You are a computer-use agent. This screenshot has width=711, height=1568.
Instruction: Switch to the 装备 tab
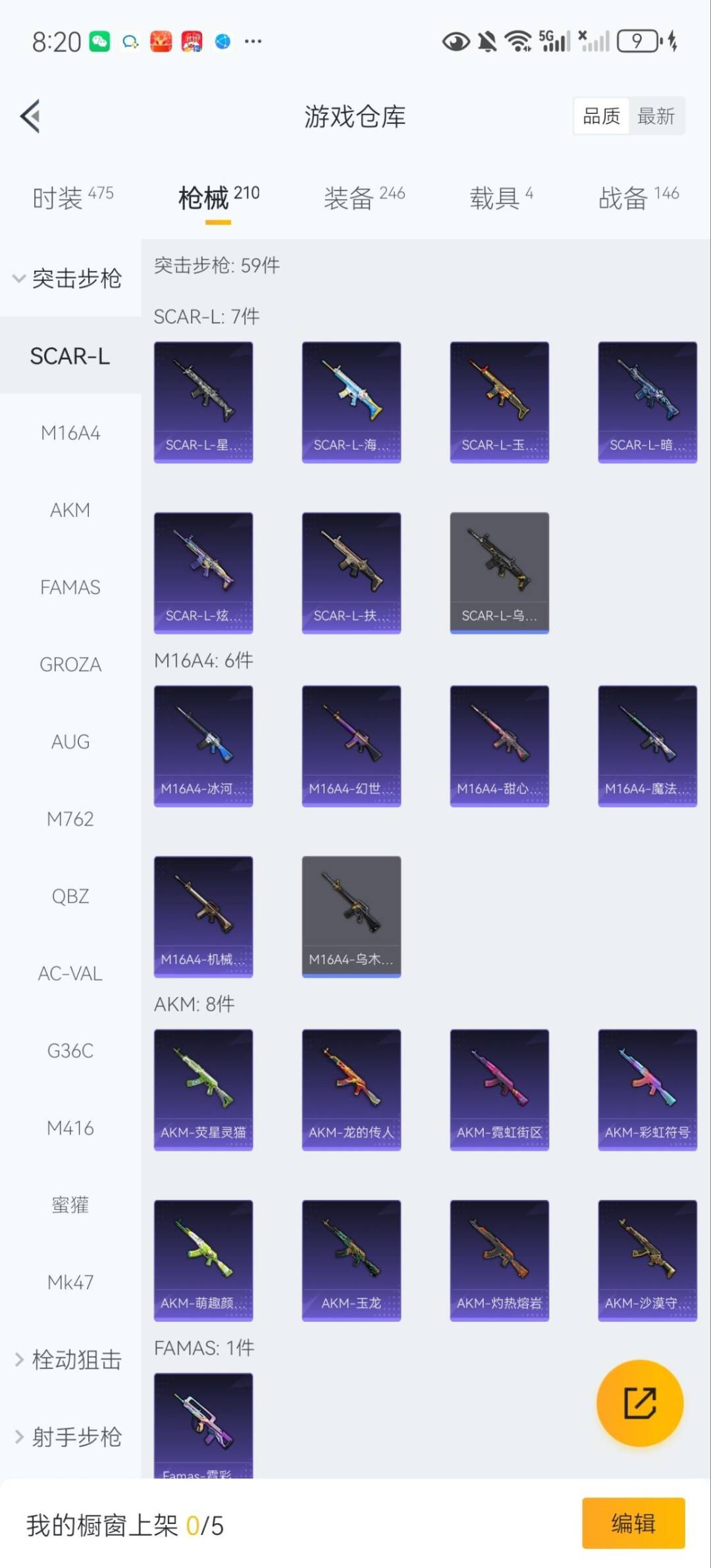click(363, 197)
